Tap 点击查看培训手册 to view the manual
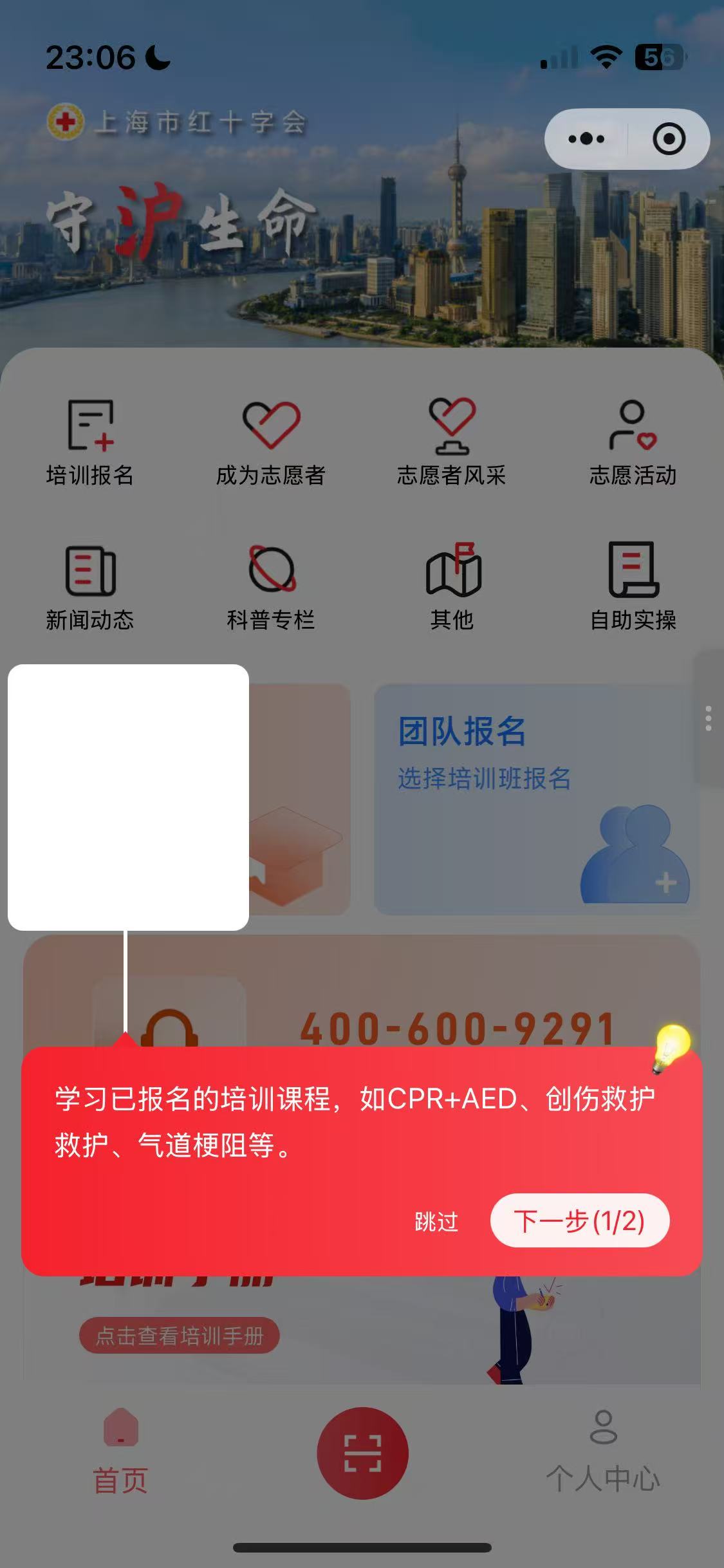This screenshot has height=1568, width=724. (x=180, y=1336)
